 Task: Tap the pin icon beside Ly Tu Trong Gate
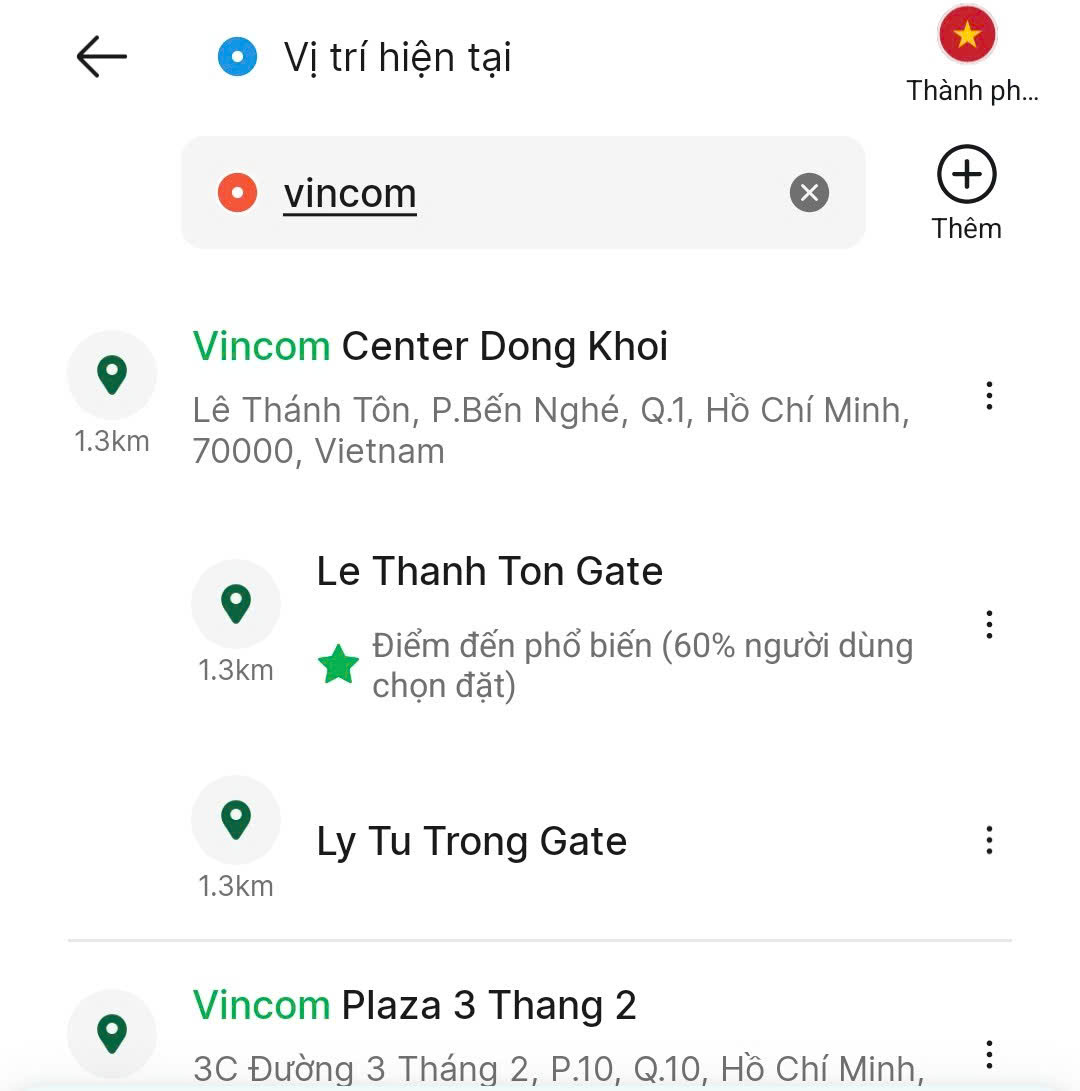(x=236, y=819)
